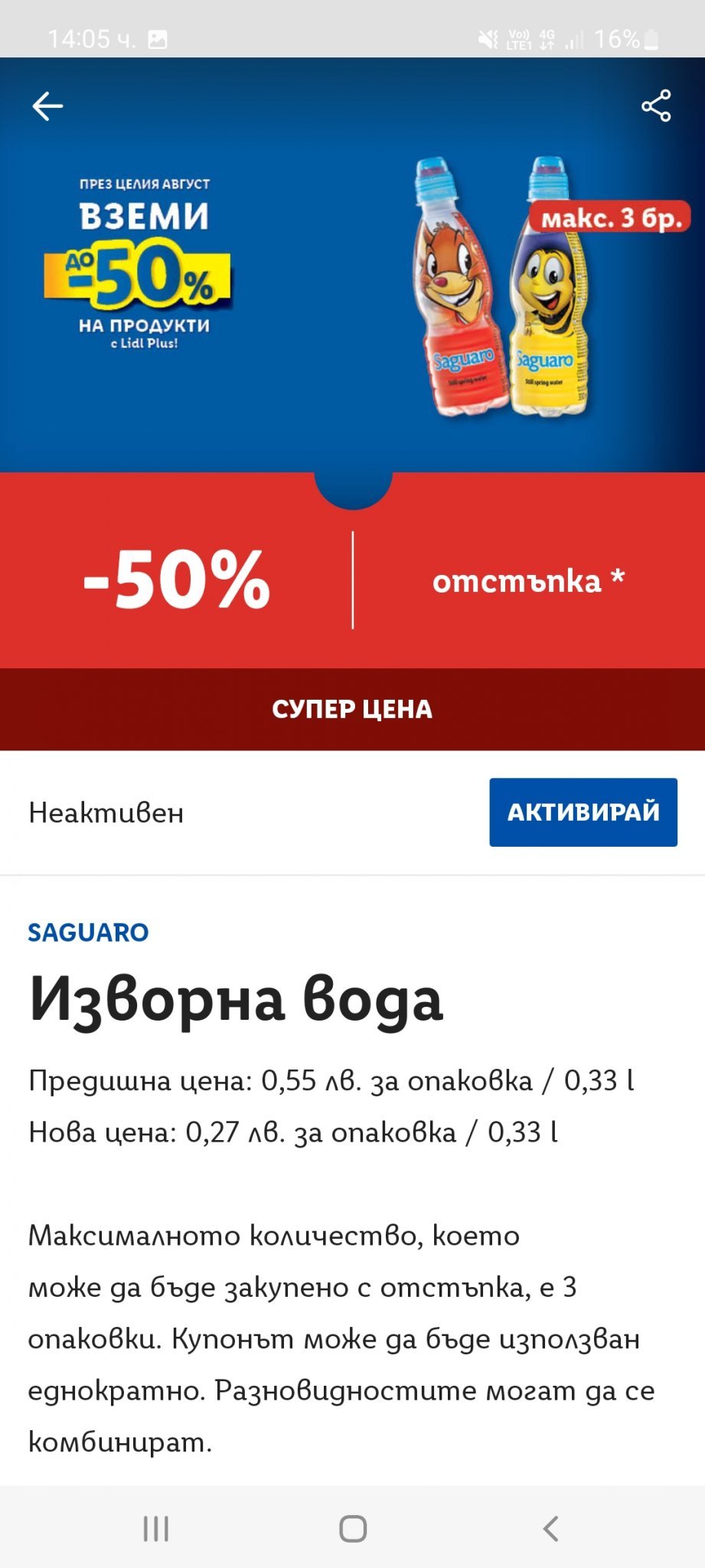Share this Saguaro water coupon

point(656,106)
